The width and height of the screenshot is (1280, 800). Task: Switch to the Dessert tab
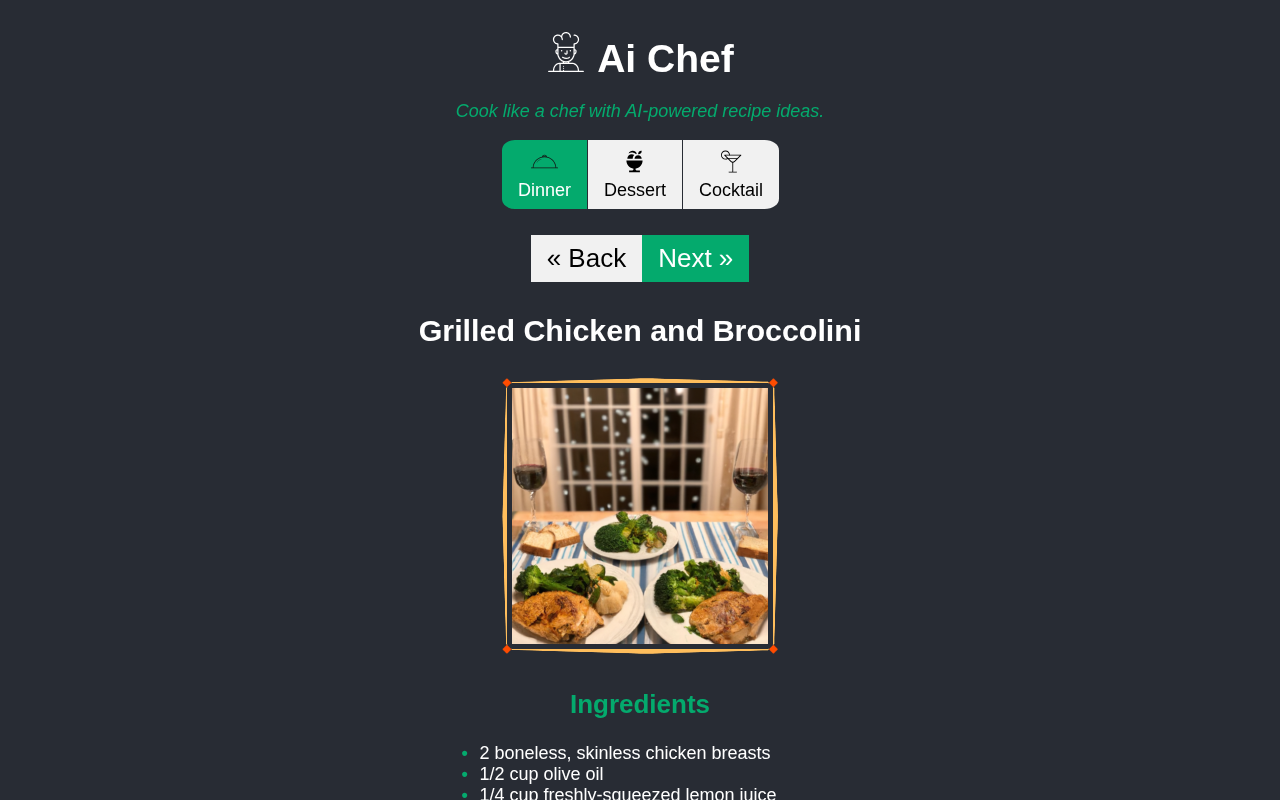click(x=635, y=175)
